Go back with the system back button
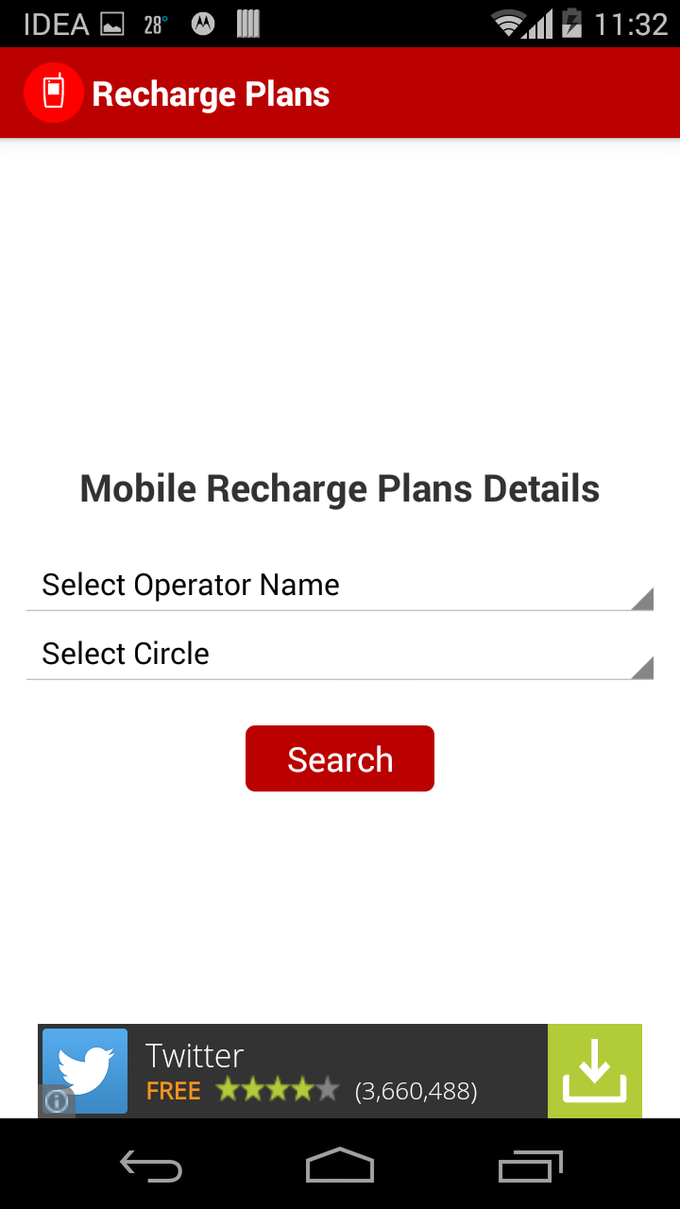680x1209 pixels. coord(151,1166)
